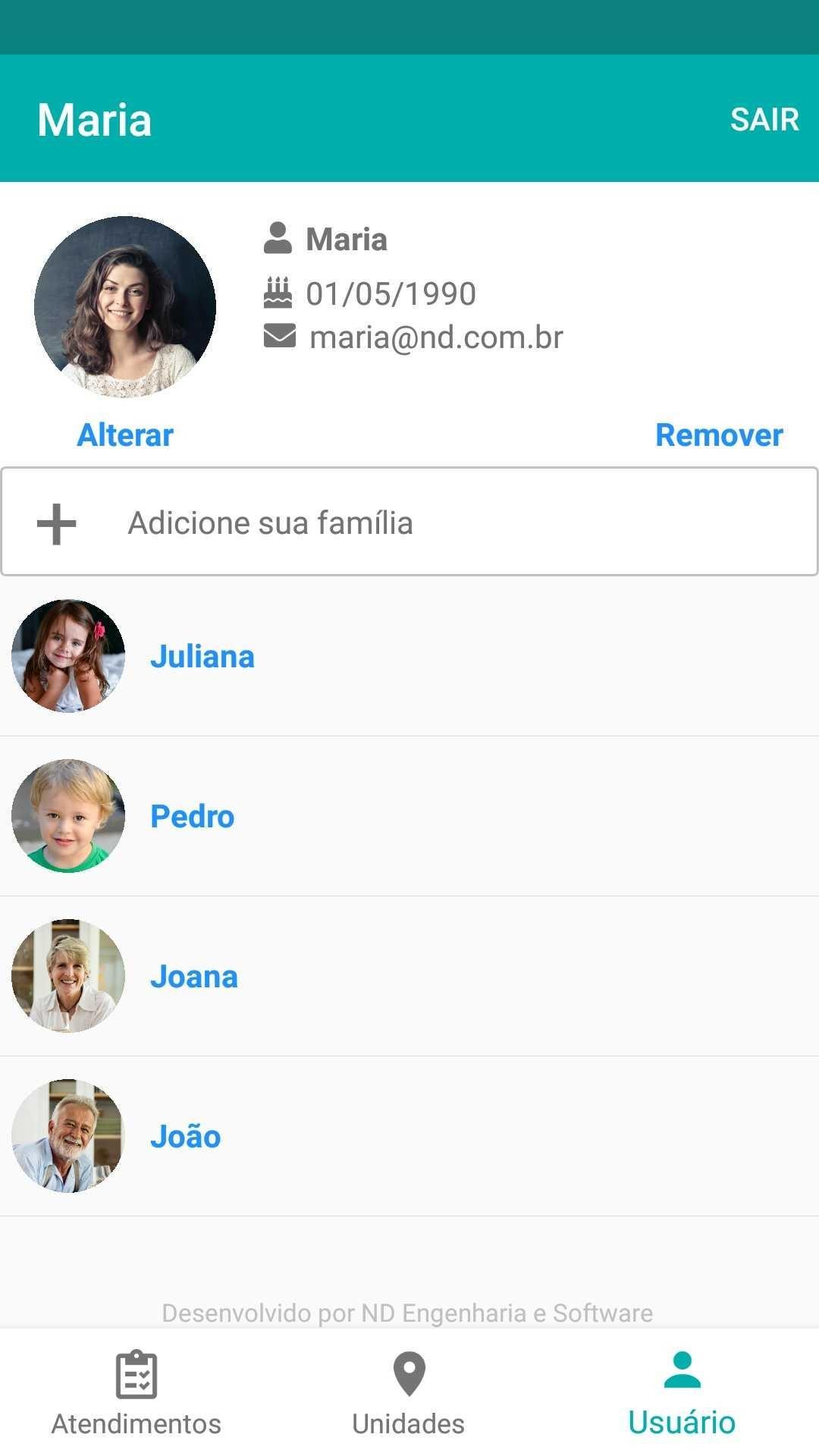Add a family member with Adicione sua família
The width and height of the screenshot is (819, 1456).
(409, 522)
